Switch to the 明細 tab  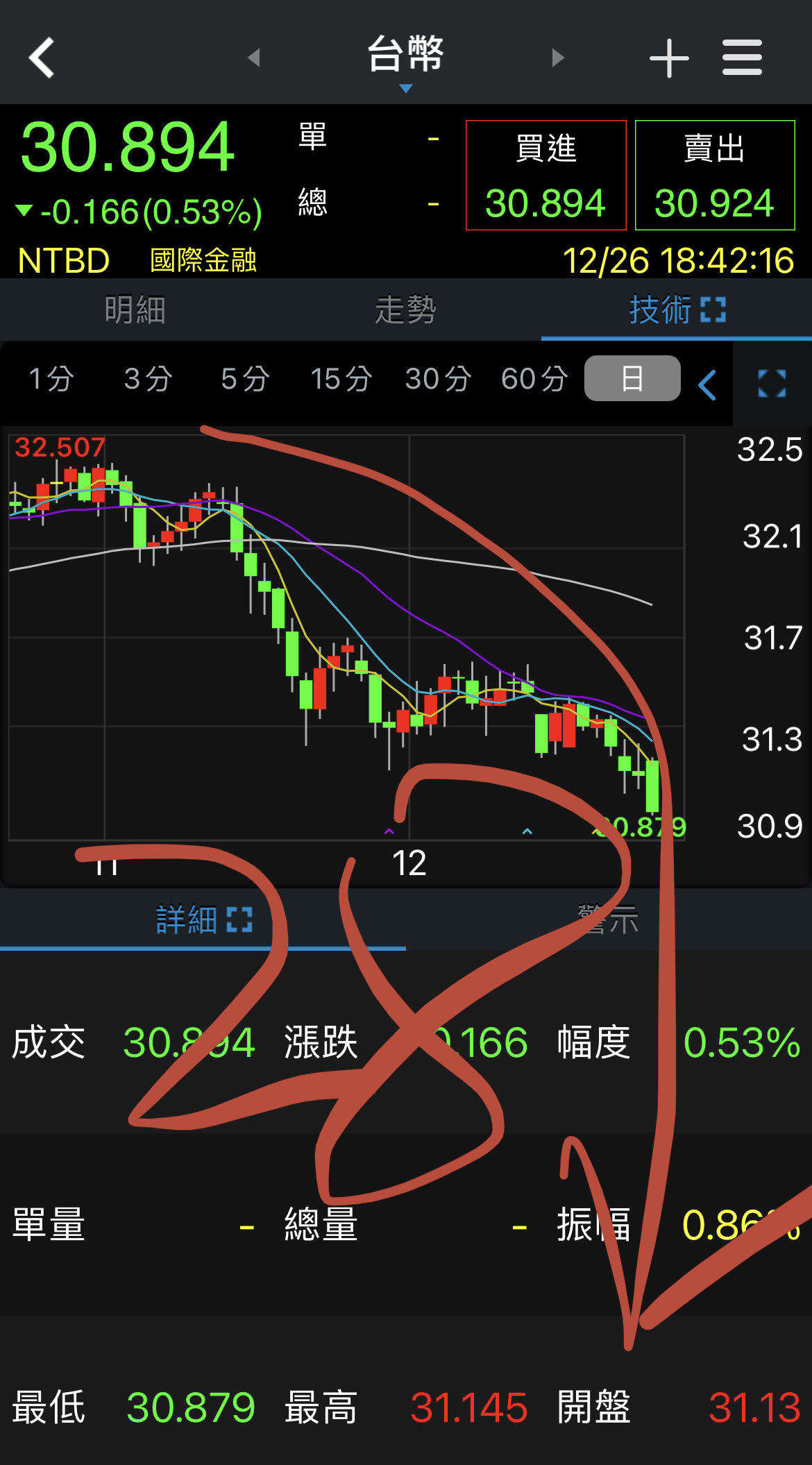pyautogui.click(x=135, y=310)
